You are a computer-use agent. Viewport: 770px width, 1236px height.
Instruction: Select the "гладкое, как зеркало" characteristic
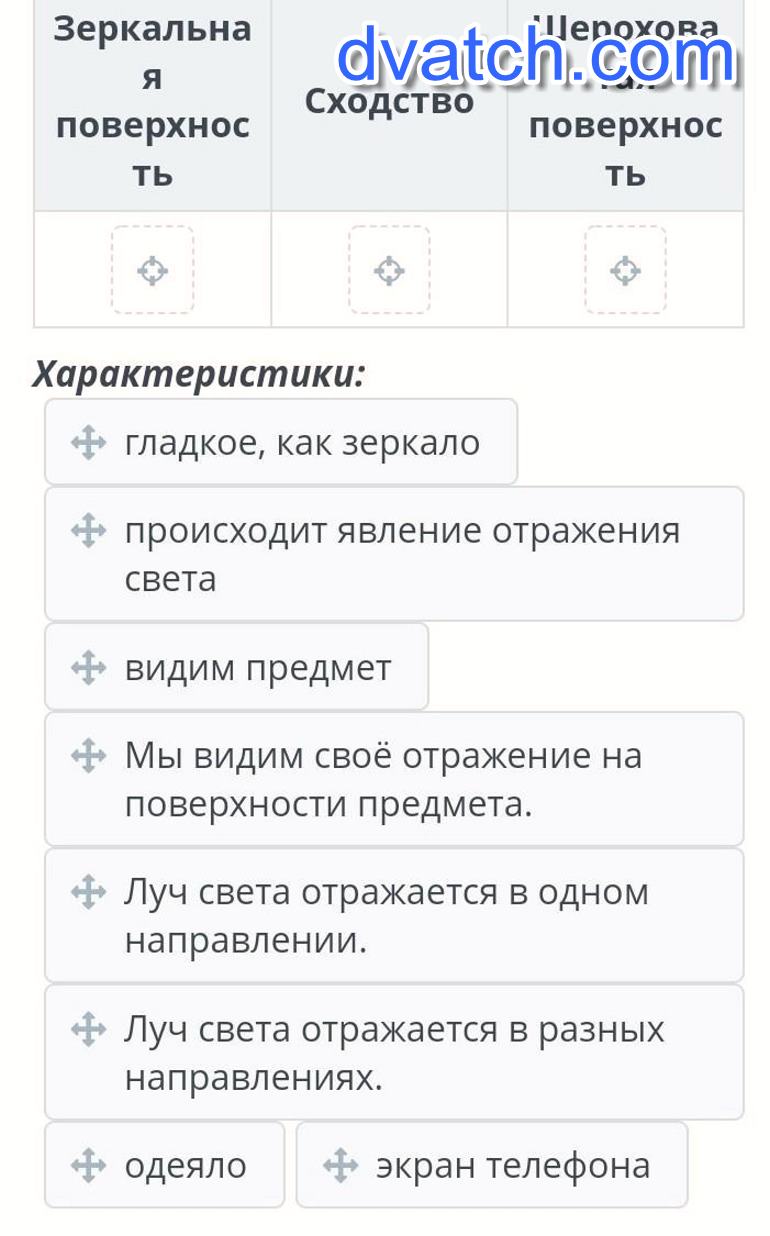pos(281,442)
